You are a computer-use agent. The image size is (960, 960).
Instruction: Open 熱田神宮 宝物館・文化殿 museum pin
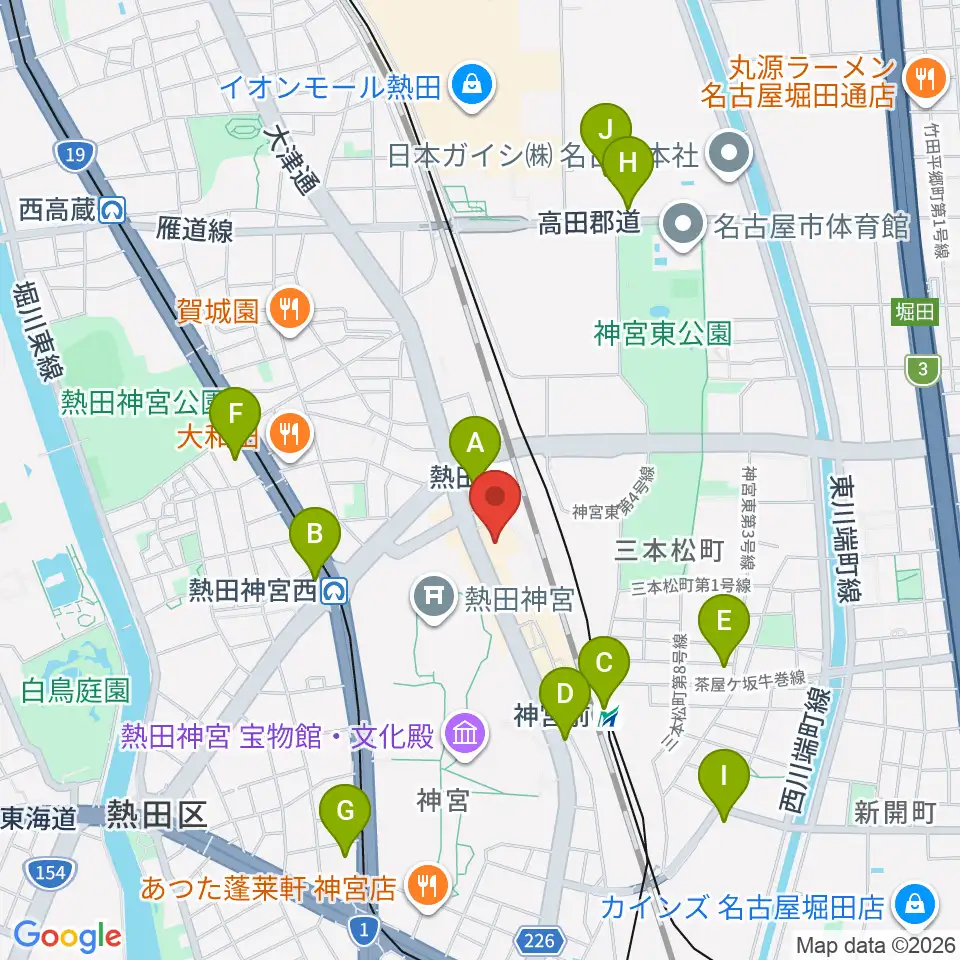[x=465, y=735]
